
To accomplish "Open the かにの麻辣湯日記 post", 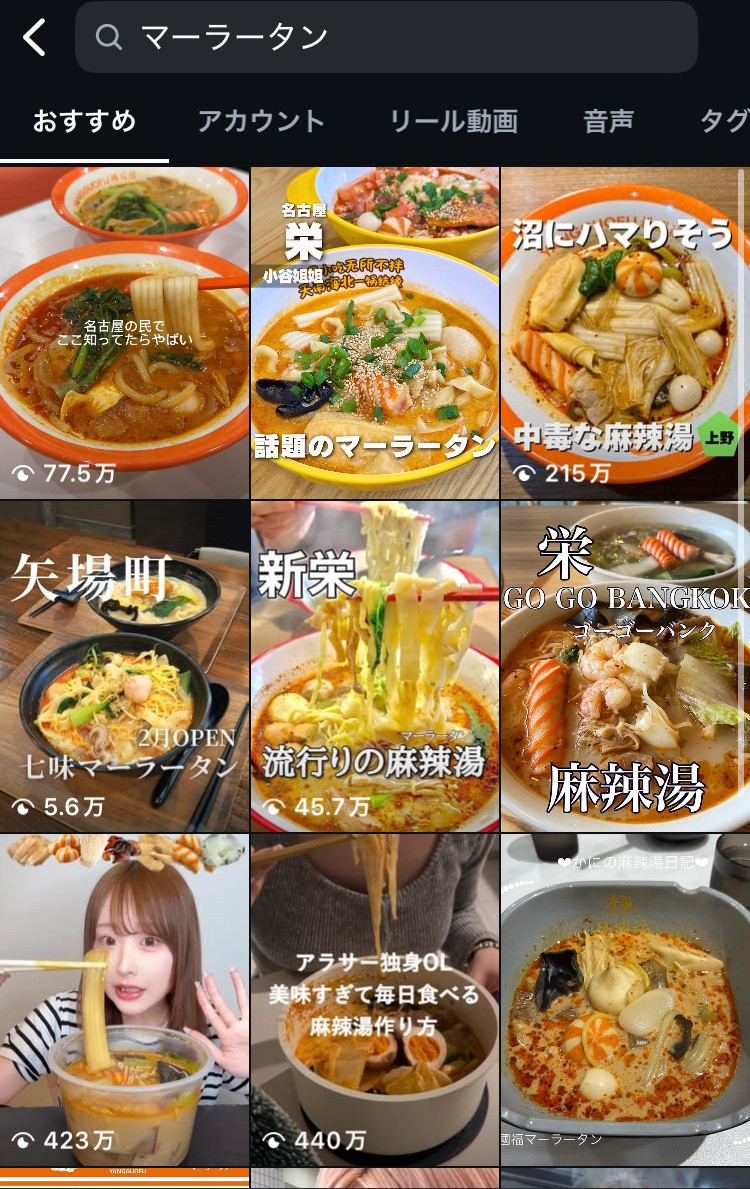I will coord(624,1000).
